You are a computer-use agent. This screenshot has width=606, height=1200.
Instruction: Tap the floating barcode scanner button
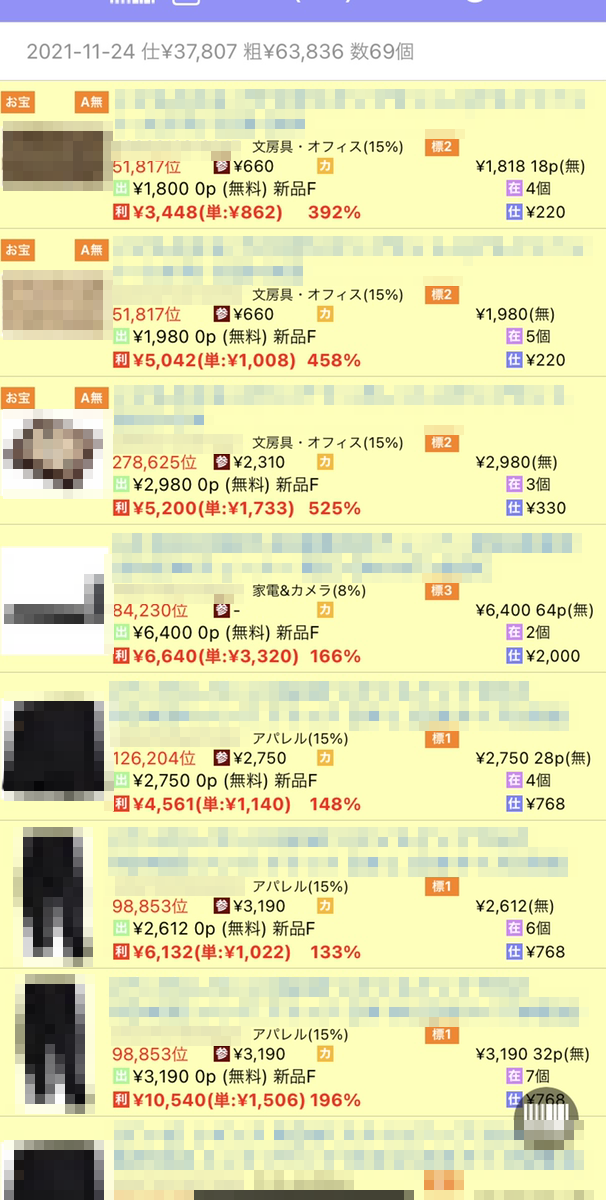point(546,1119)
